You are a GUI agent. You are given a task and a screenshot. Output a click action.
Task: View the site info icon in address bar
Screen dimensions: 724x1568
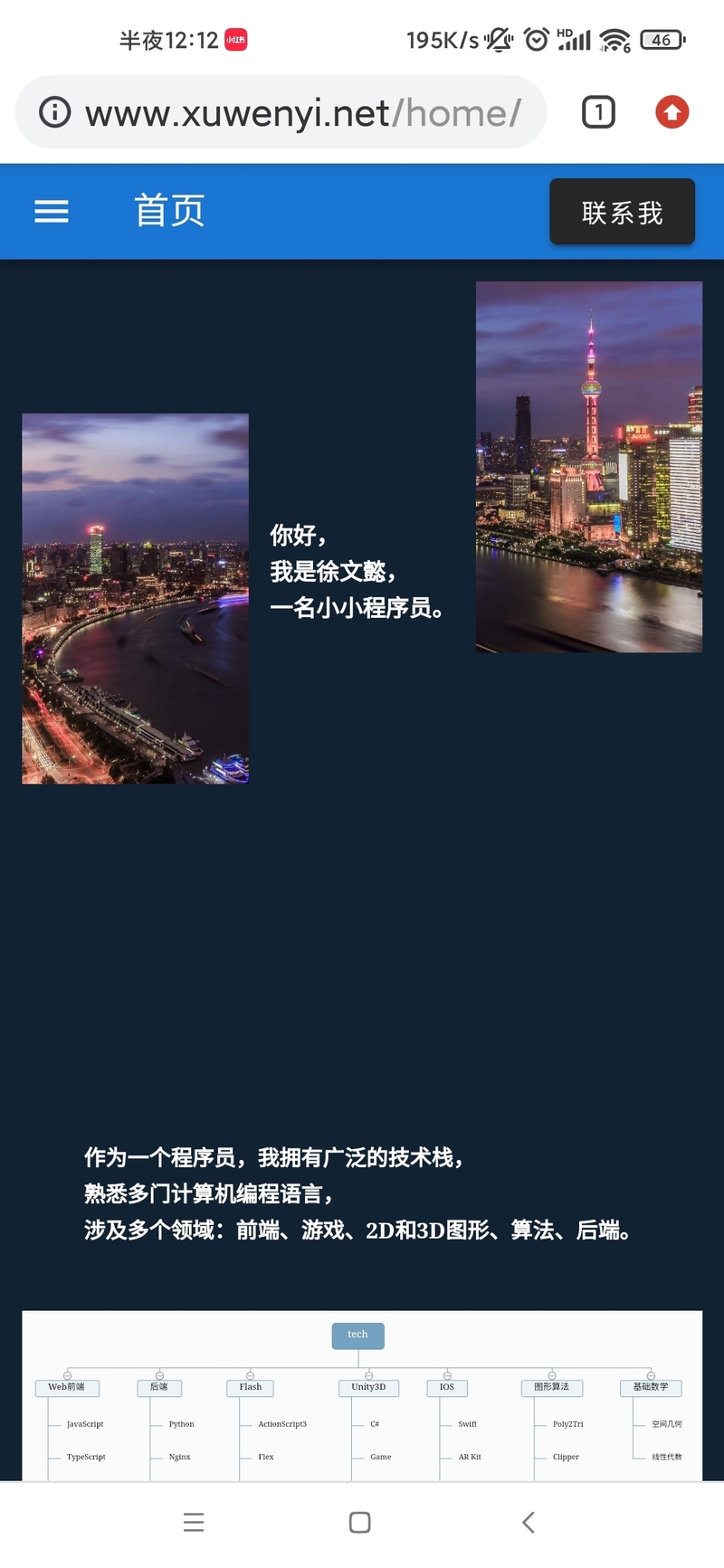point(55,113)
